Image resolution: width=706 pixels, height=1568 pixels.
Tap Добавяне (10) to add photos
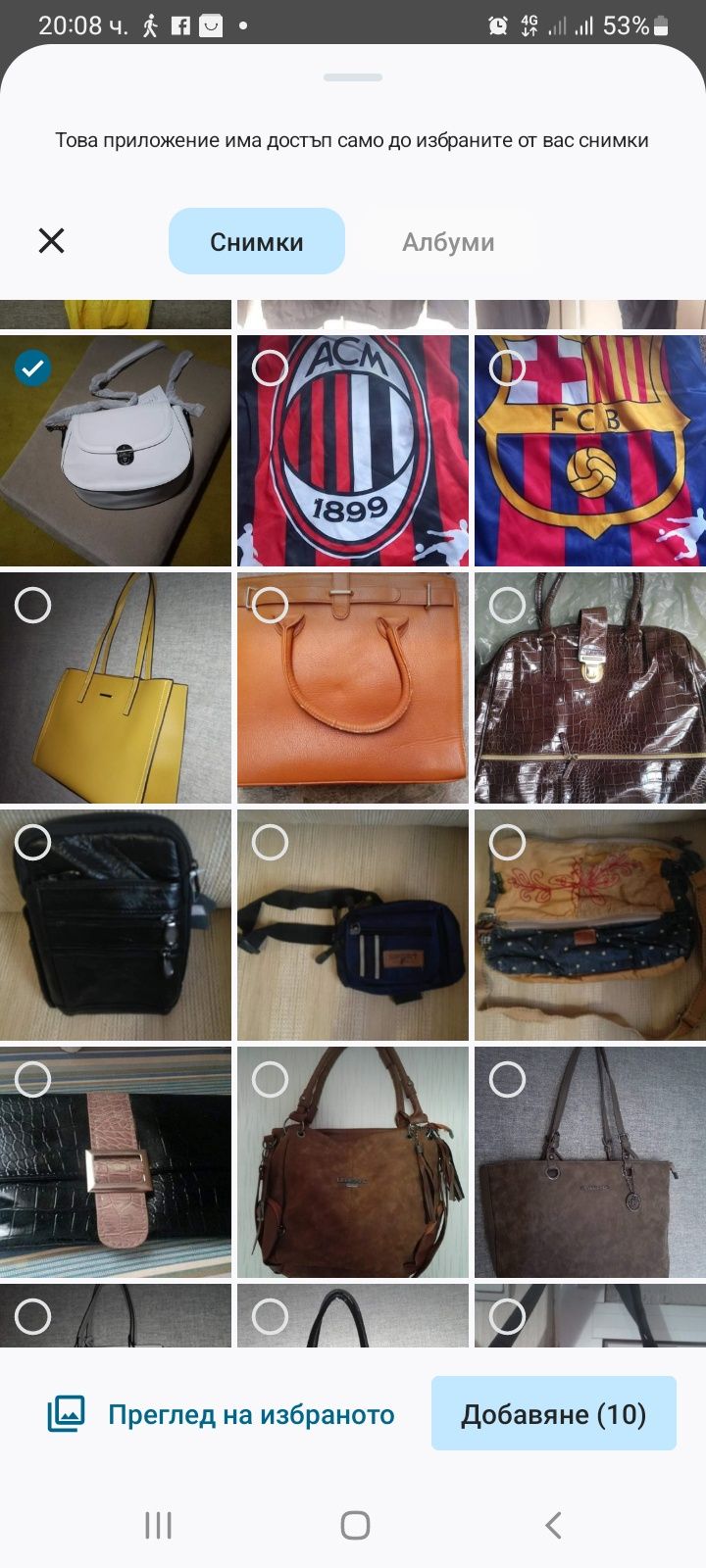coord(553,1414)
